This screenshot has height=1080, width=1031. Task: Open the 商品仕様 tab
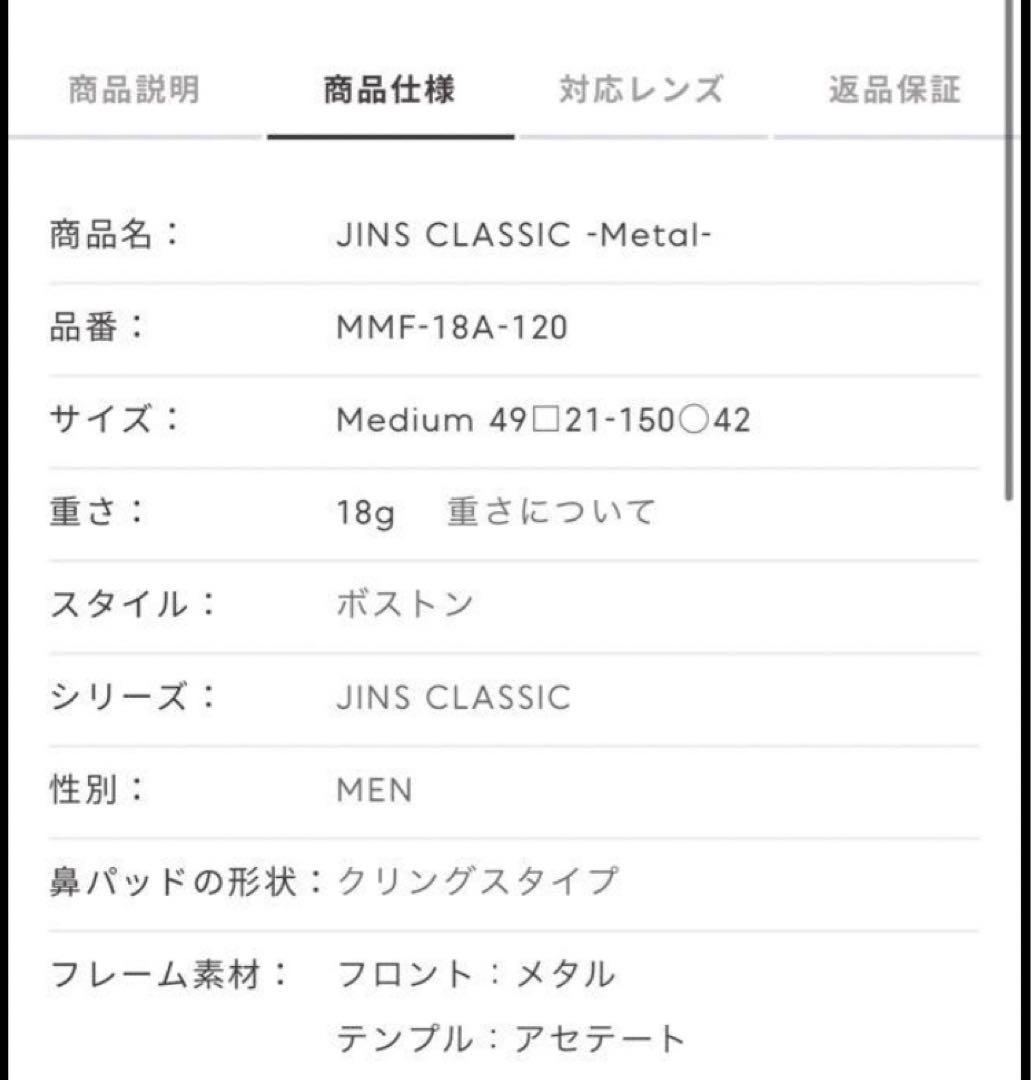[390, 90]
